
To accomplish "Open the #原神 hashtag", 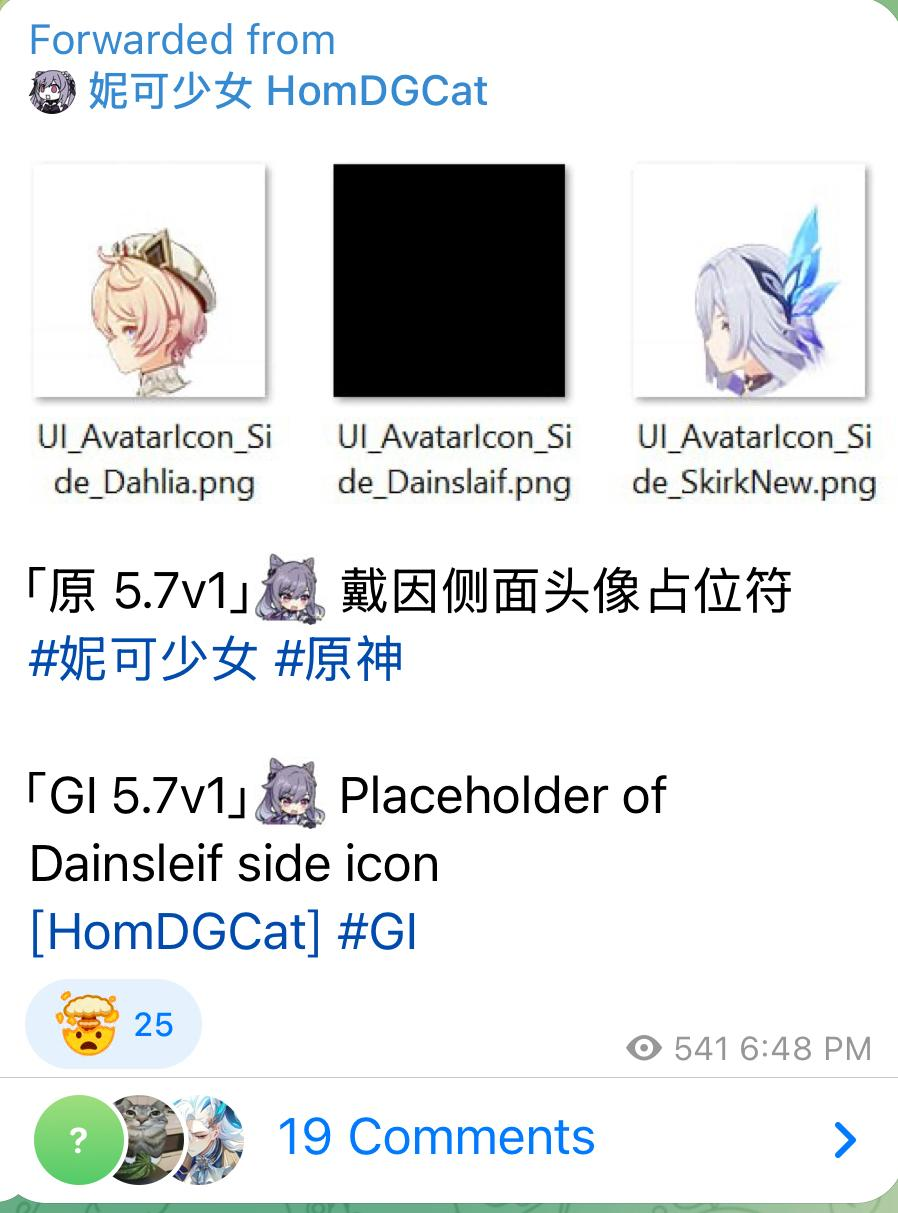I will (x=339, y=661).
